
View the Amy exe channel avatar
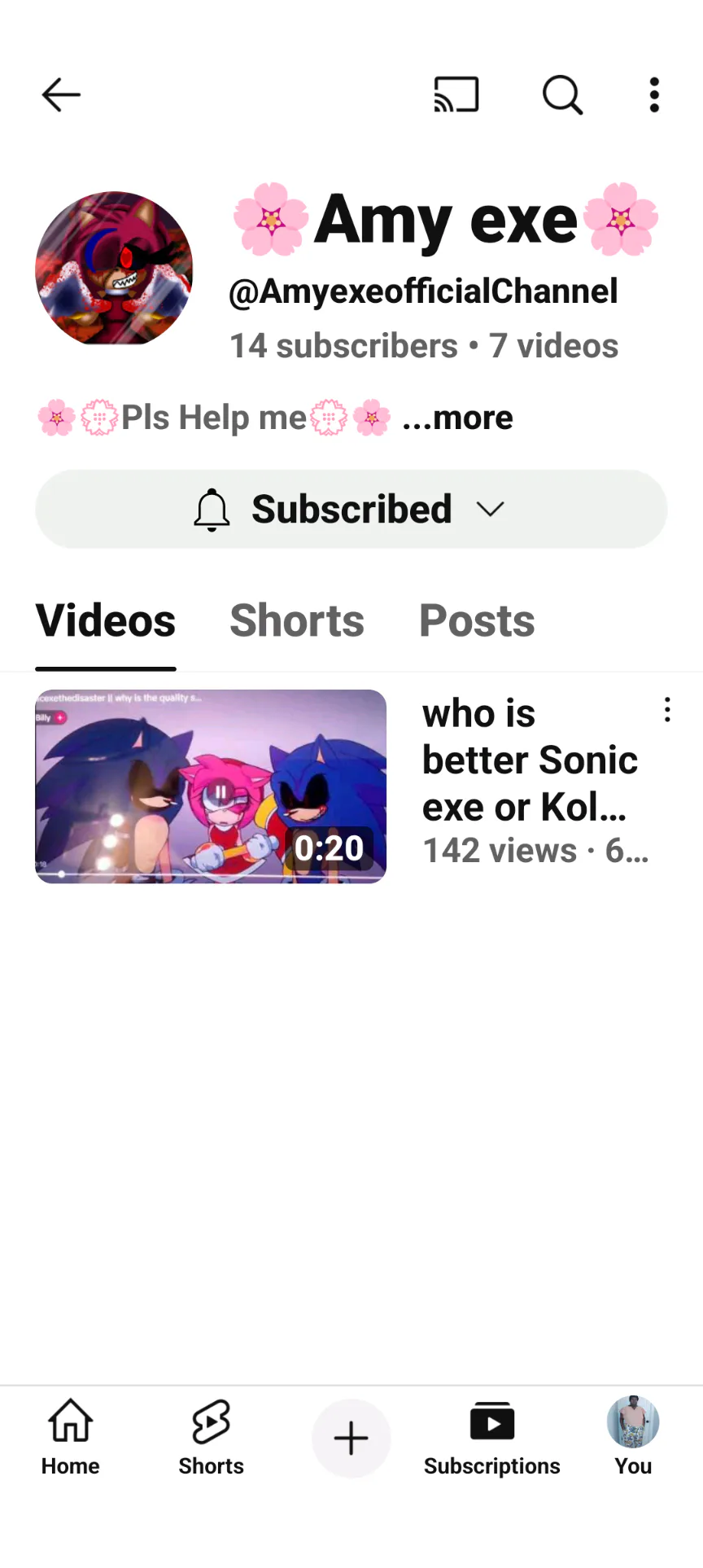tap(114, 269)
